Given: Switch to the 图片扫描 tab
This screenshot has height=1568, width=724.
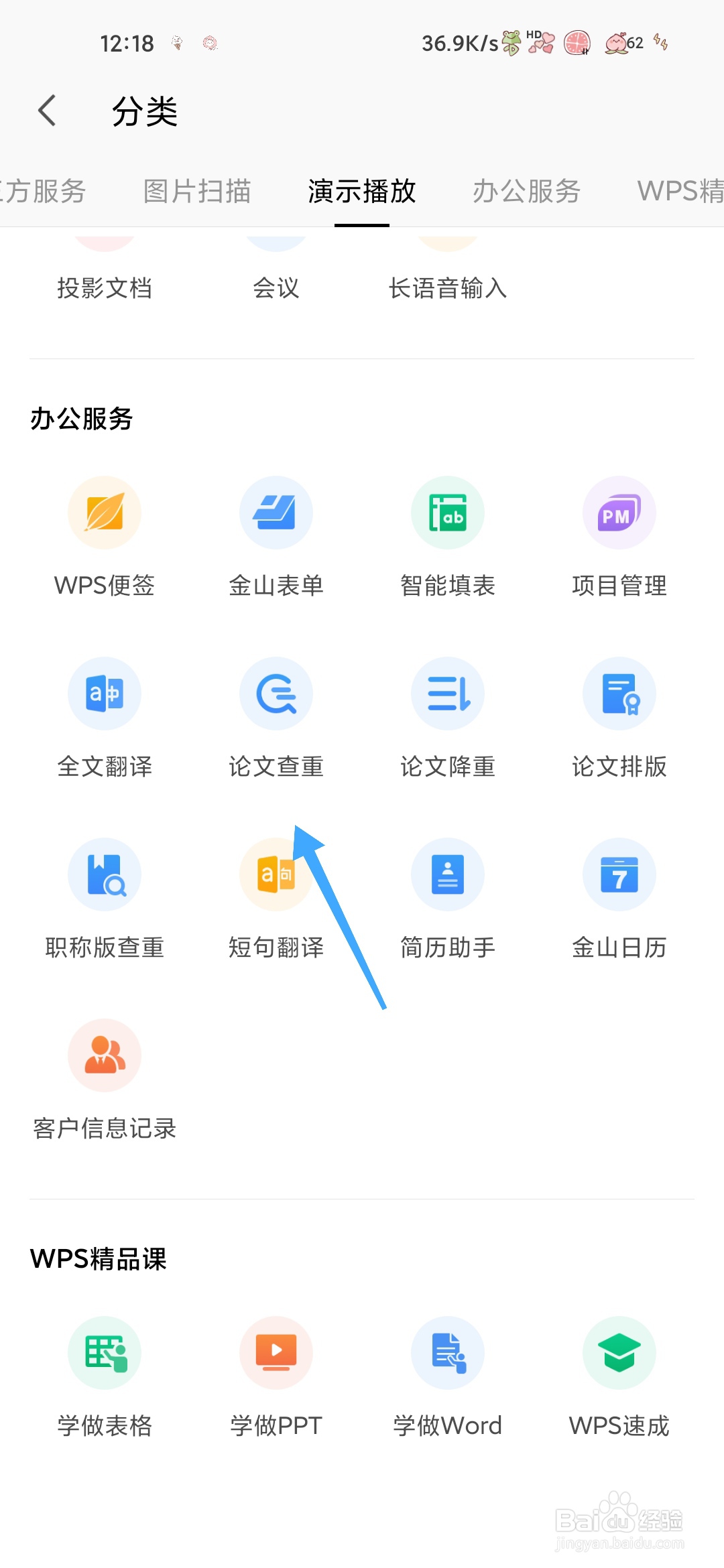Looking at the screenshot, I should coord(197,191).
